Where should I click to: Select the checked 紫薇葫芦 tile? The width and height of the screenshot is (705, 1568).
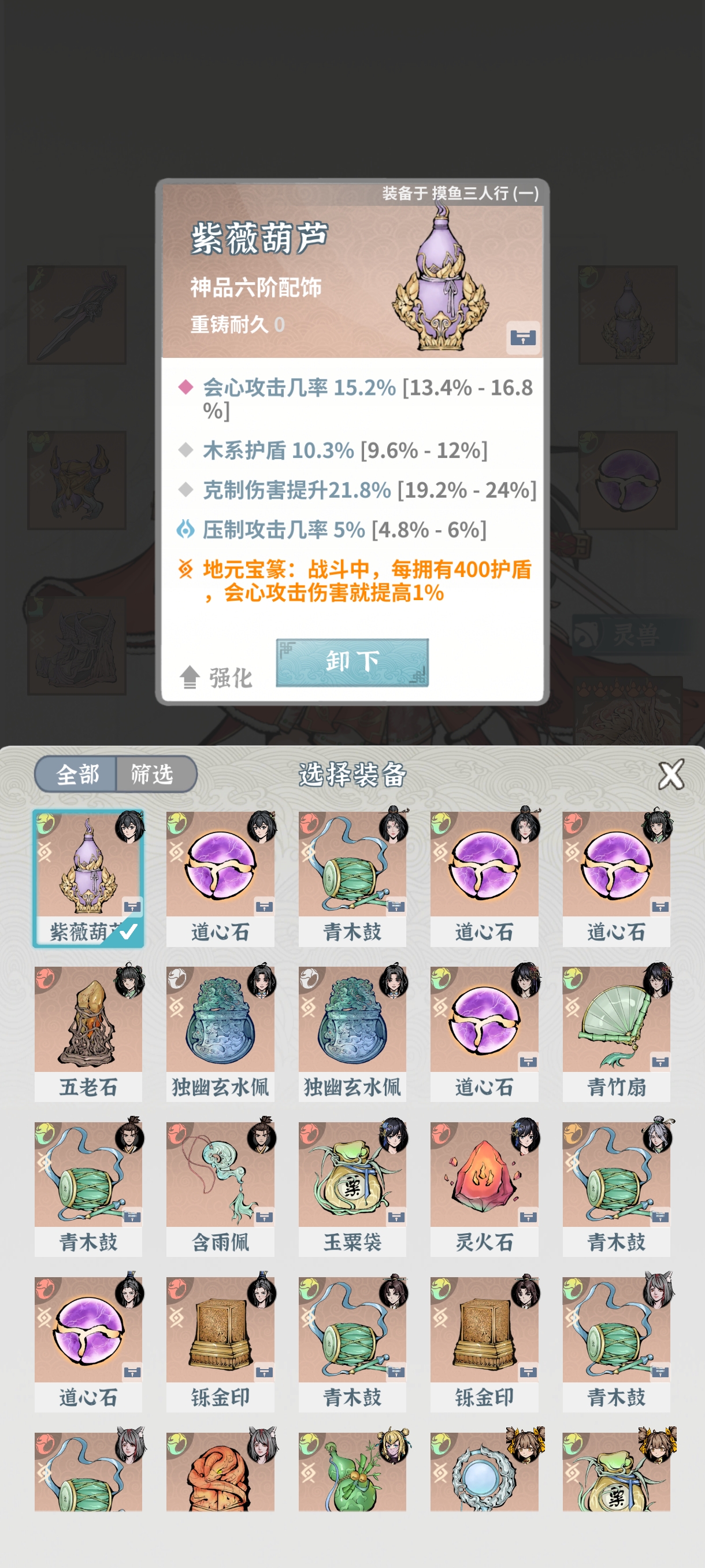point(88,877)
